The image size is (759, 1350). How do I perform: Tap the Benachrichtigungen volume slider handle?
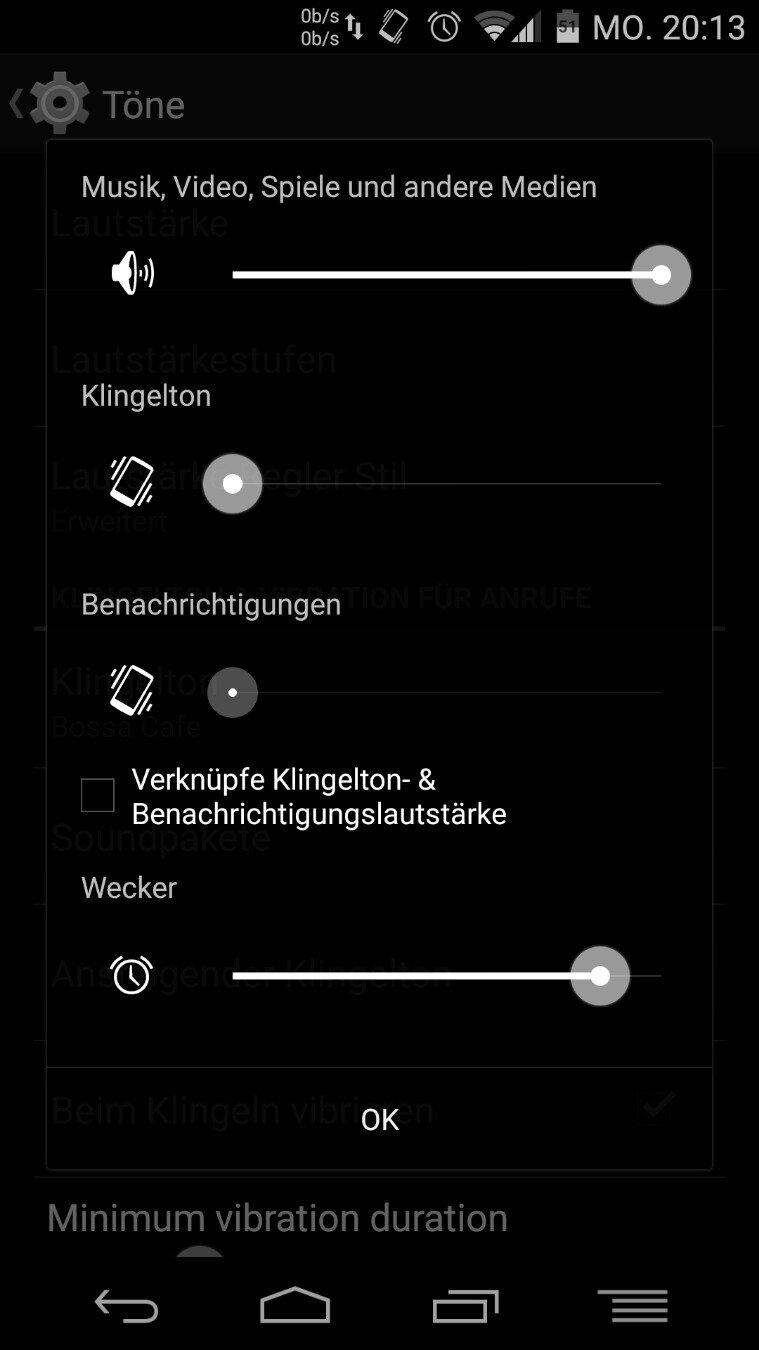coord(232,693)
